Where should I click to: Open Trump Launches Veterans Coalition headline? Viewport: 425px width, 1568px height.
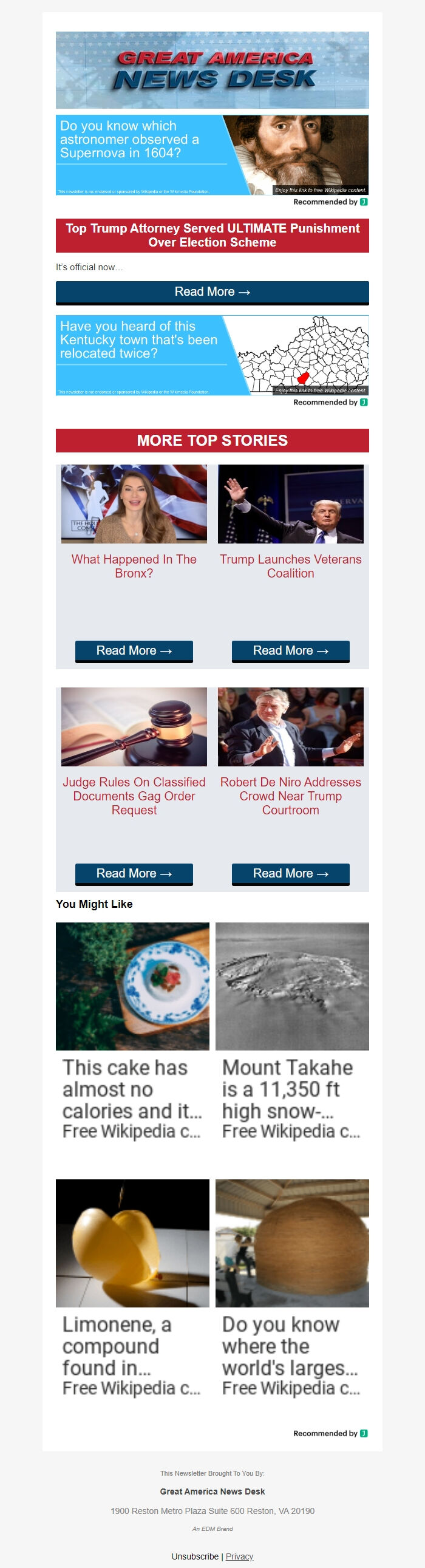click(x=290, y=566)
